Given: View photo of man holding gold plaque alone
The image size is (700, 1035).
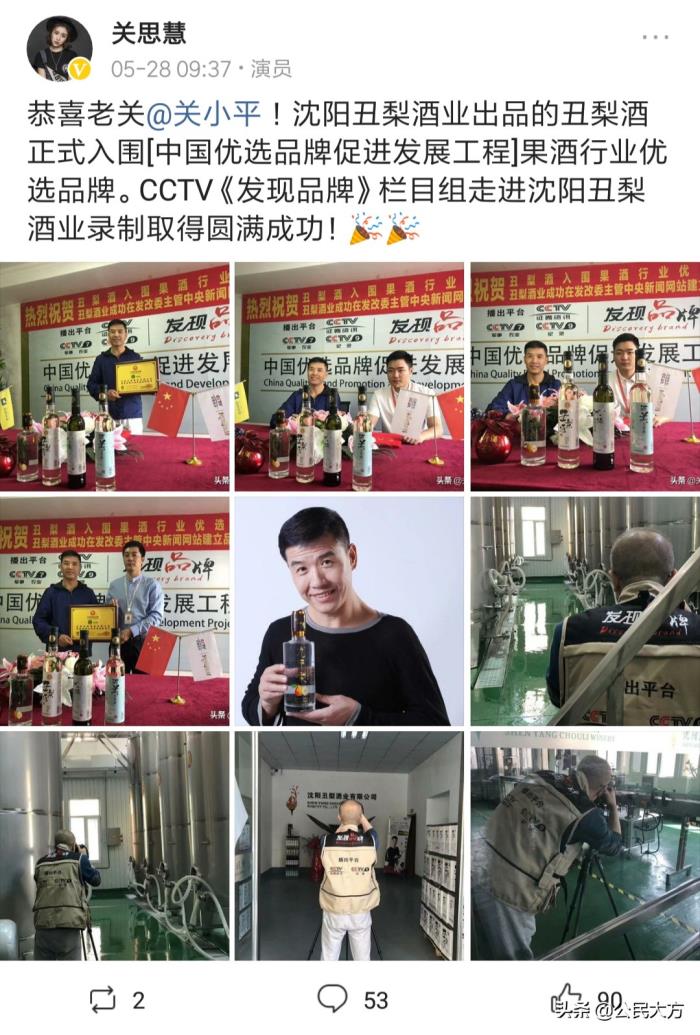Looking at the screenshot, I should (x=114, y=376).
